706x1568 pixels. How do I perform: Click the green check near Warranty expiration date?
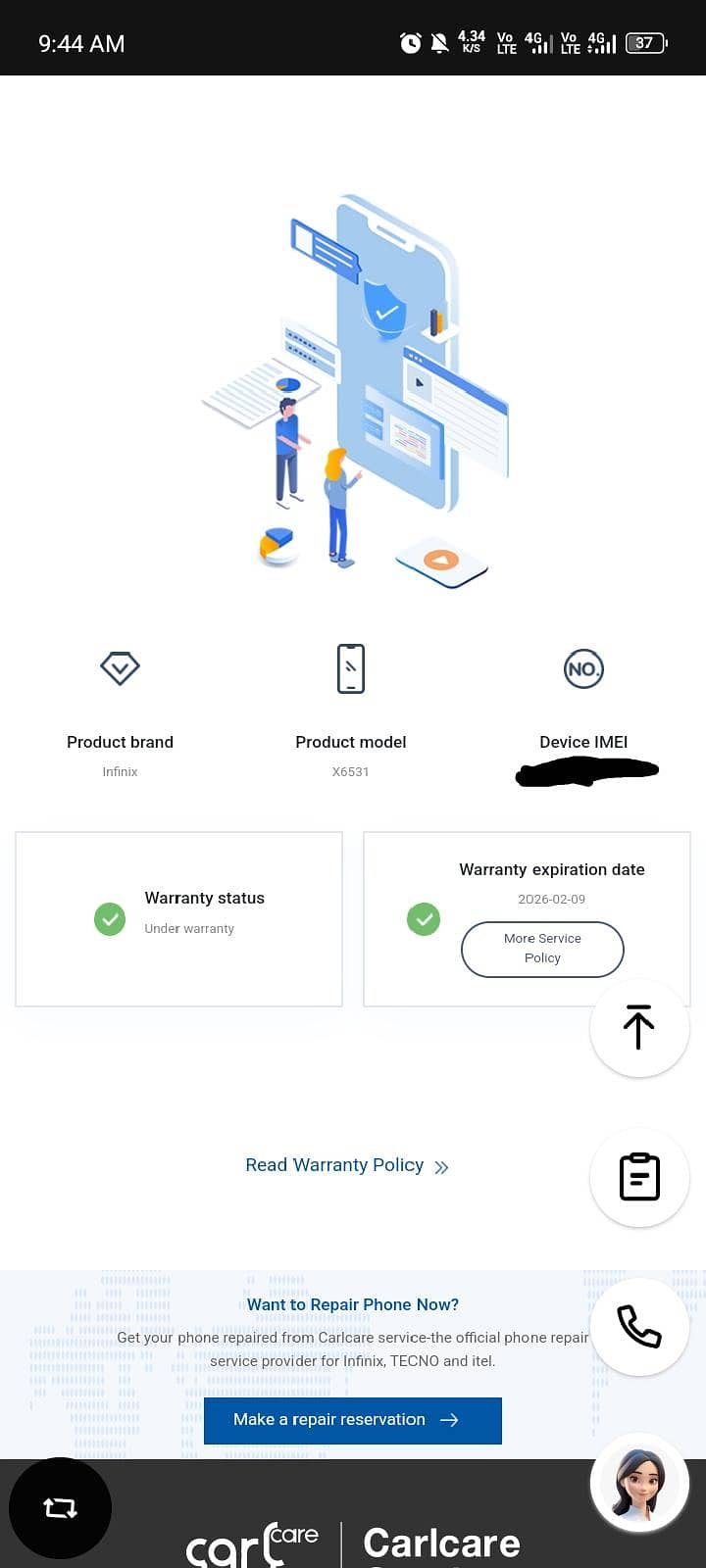[424, 919]
